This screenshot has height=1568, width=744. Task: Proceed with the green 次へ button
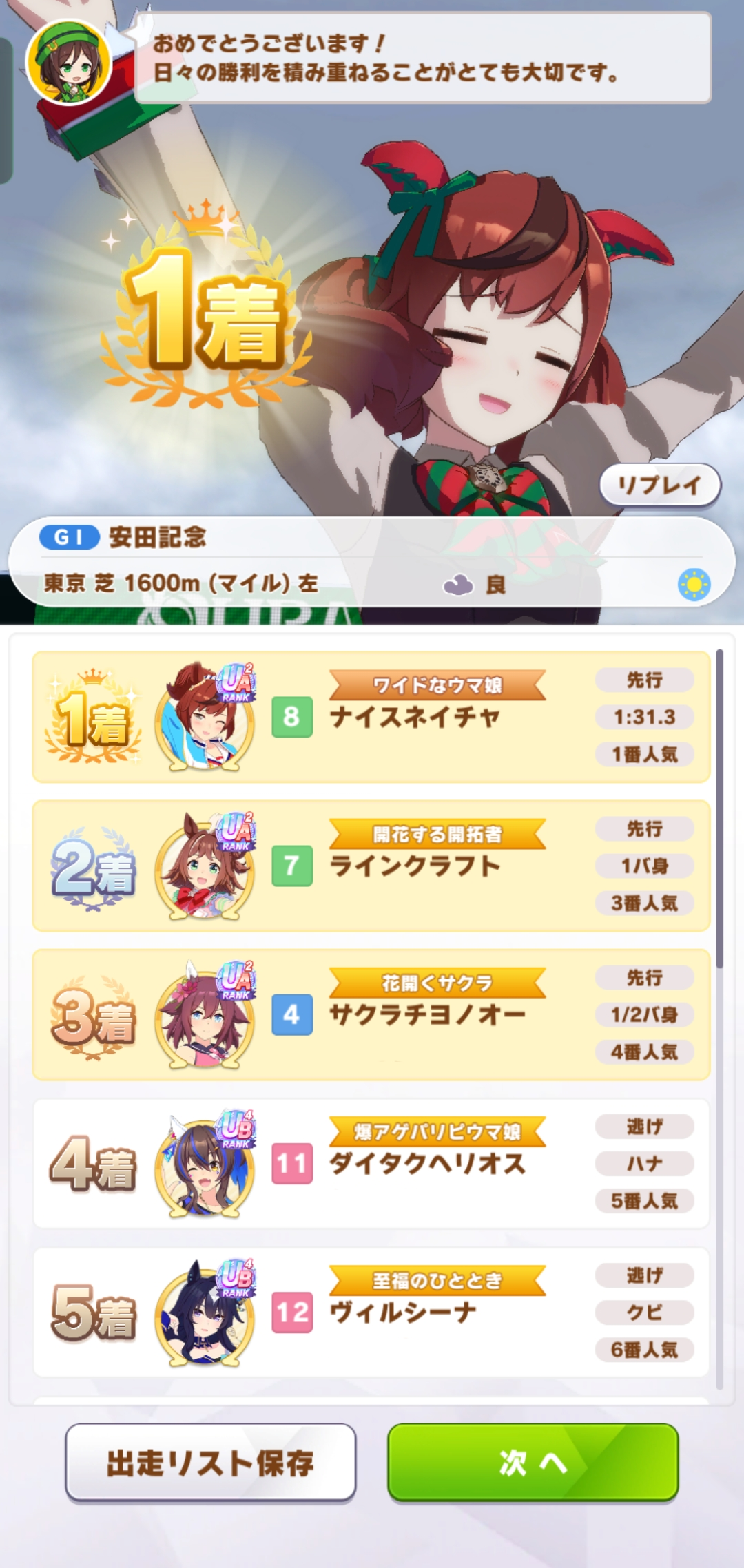pyautogui.click(x=533, y=1462)
